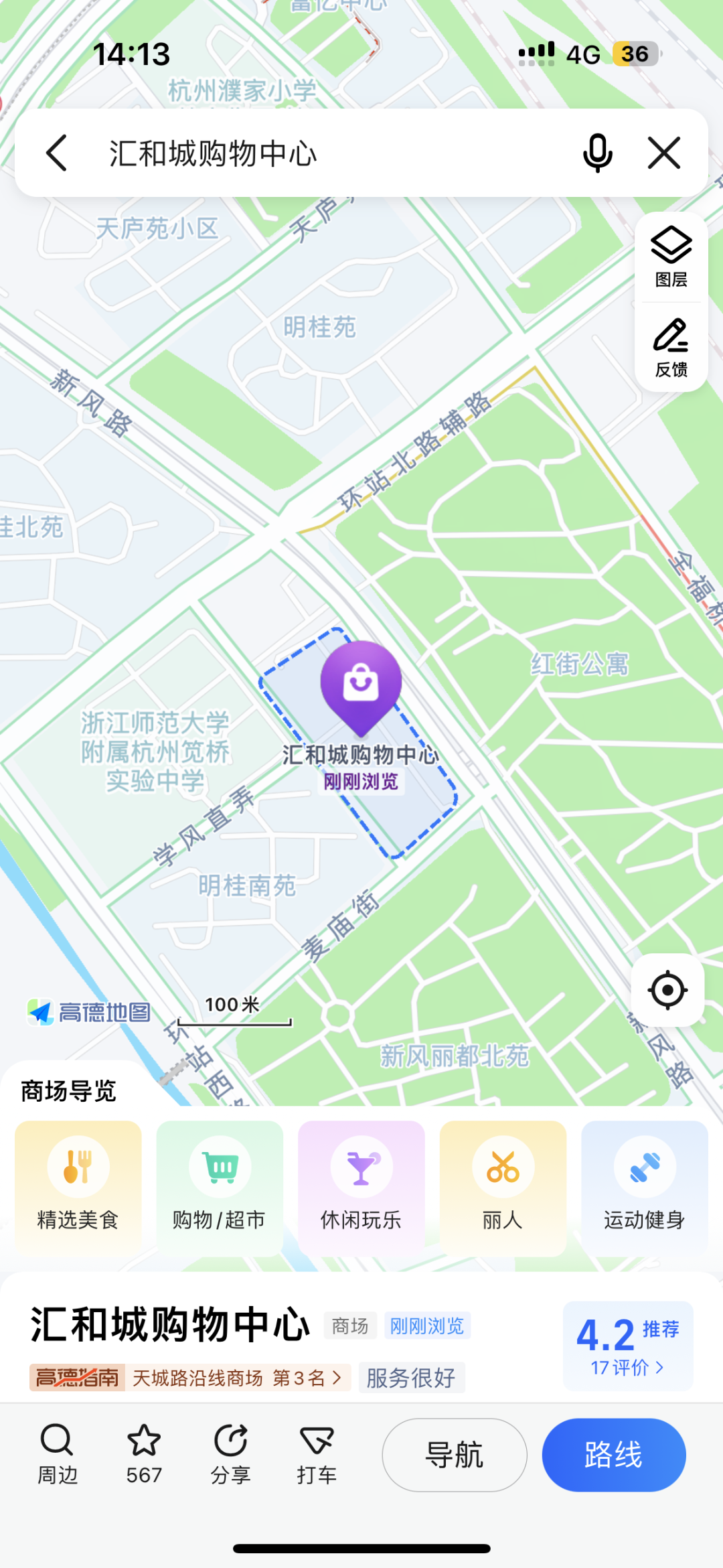Show 路线 route options
The width and height of the screenshot is (723, 1568).
click(x=613, y=1455)
